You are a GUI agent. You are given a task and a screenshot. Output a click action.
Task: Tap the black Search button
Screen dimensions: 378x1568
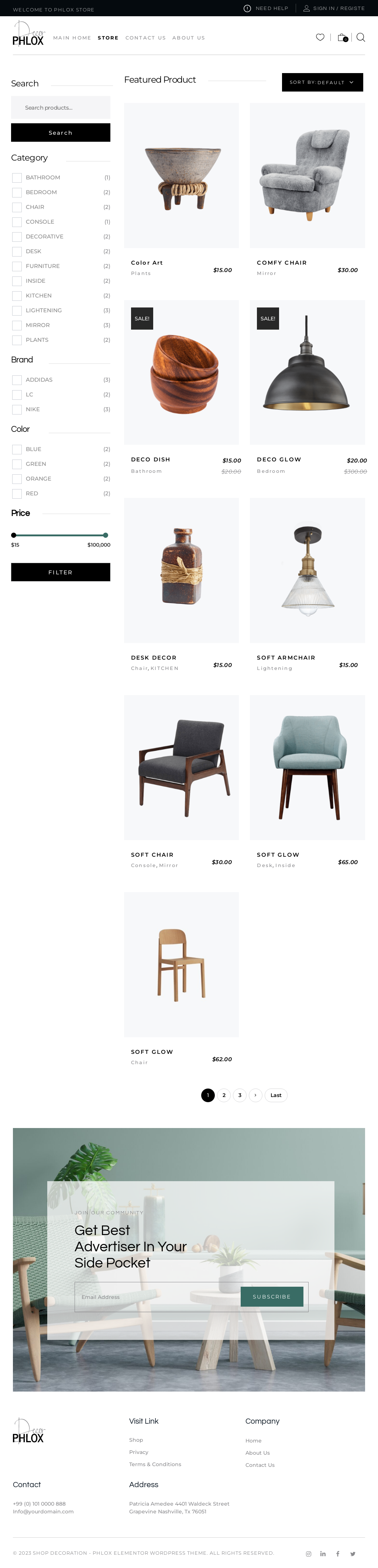click(60, 133)
